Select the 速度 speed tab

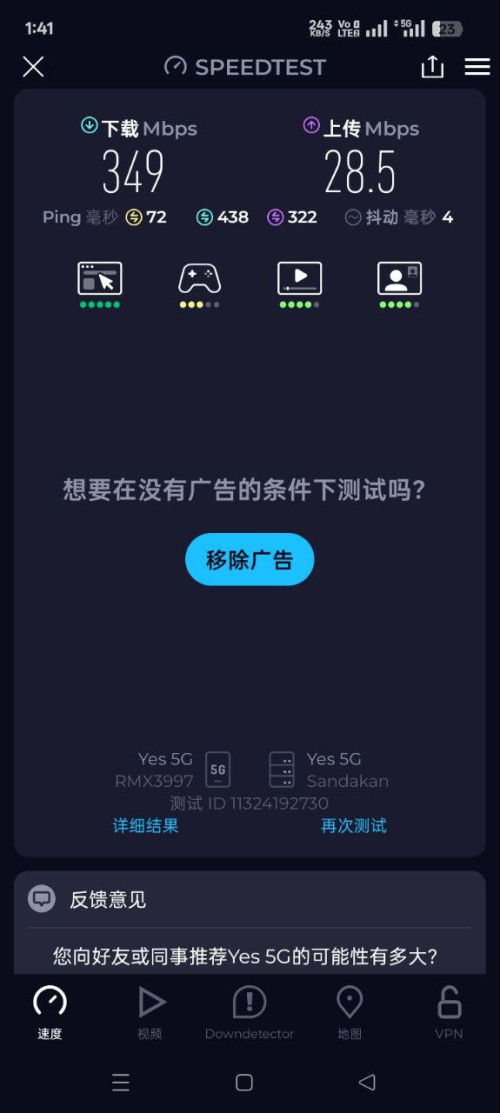50,1013
